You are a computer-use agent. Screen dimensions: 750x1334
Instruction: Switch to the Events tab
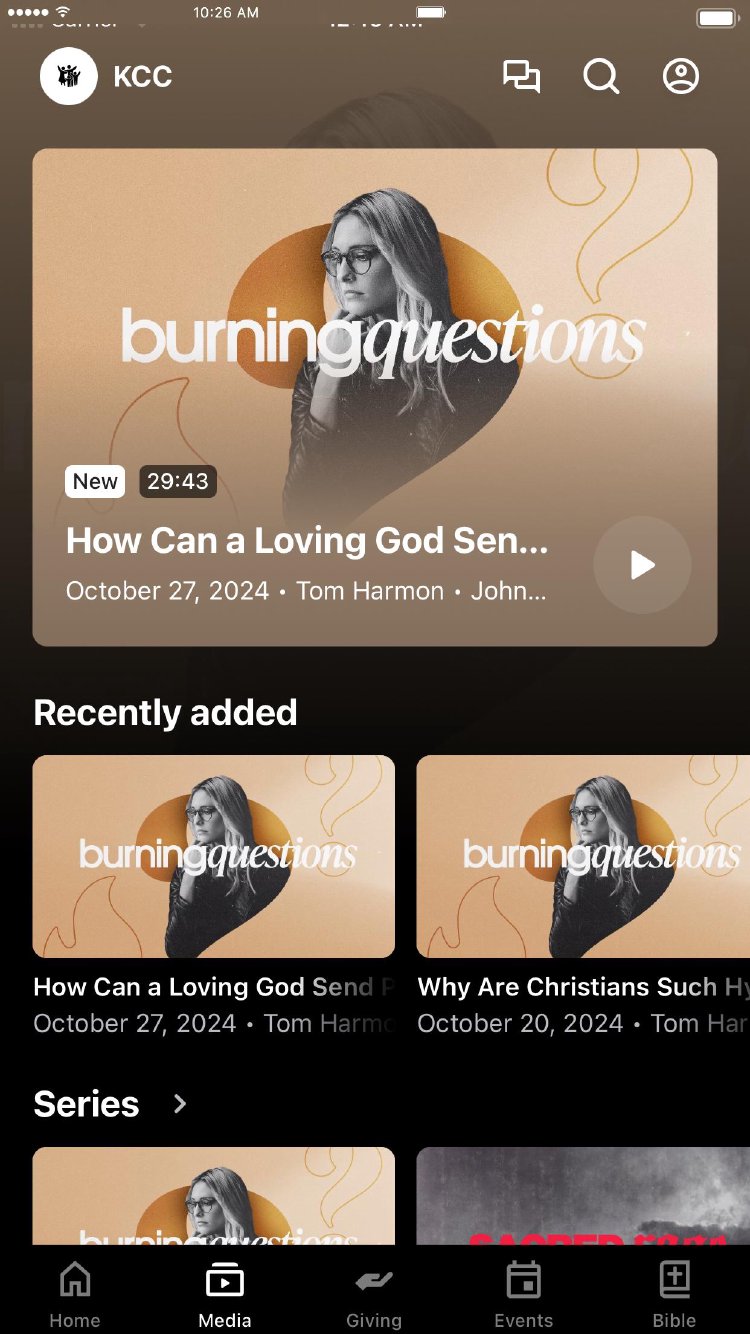524,1294
